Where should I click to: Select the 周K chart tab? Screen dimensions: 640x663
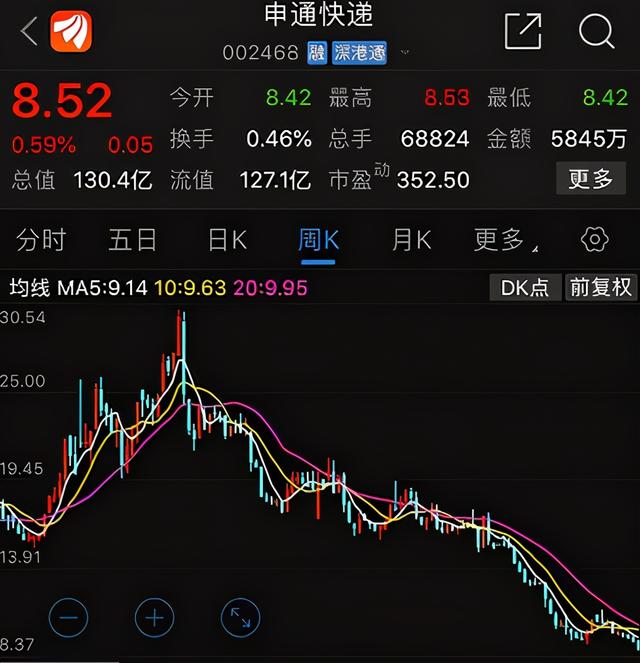coord(319,240)
